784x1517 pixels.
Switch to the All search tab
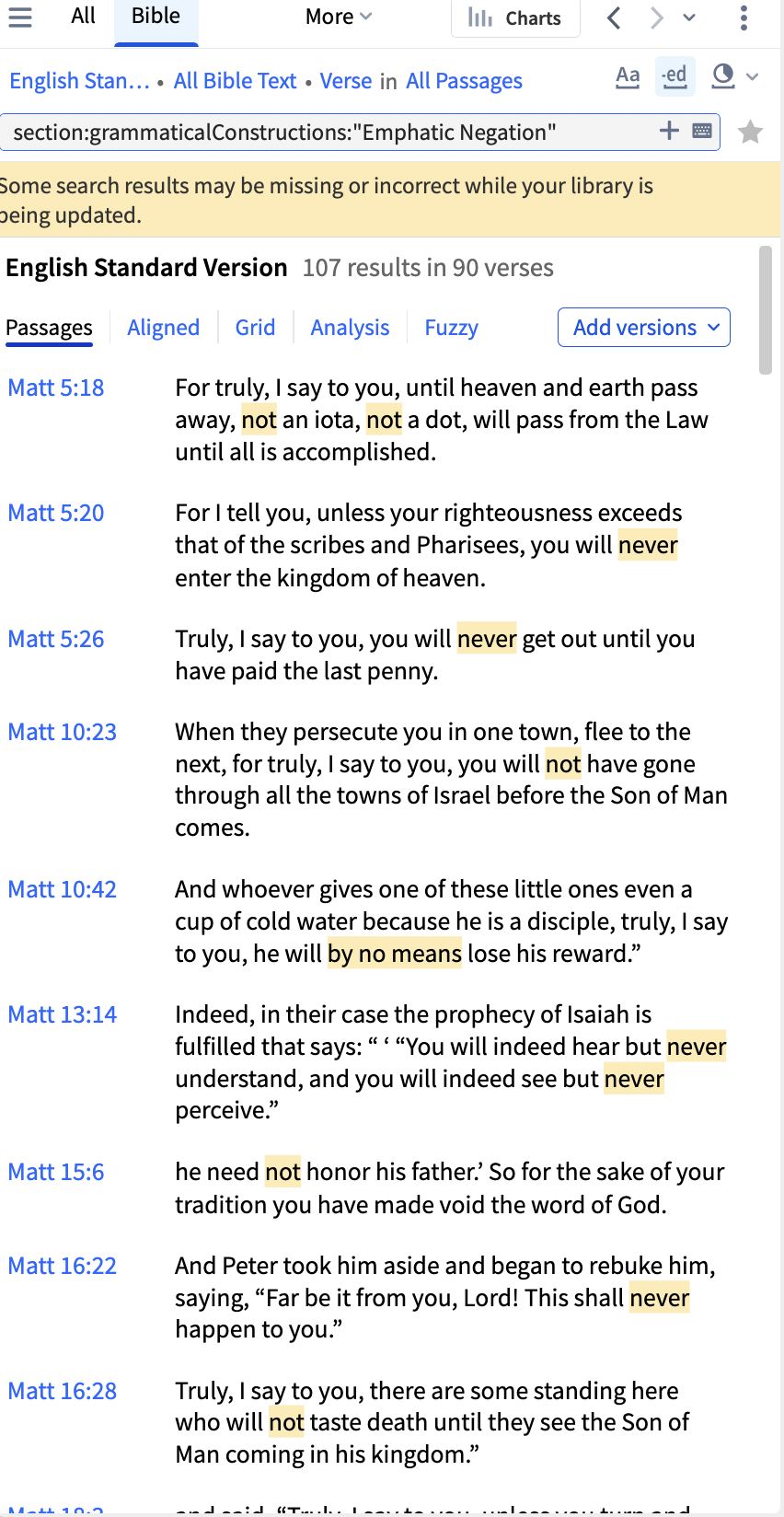click(83, 17)
